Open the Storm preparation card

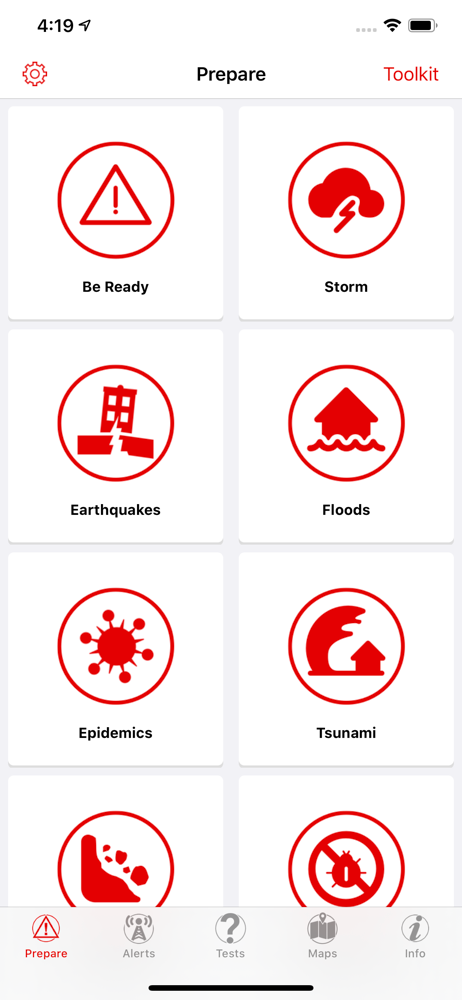(x=346, y=212)
